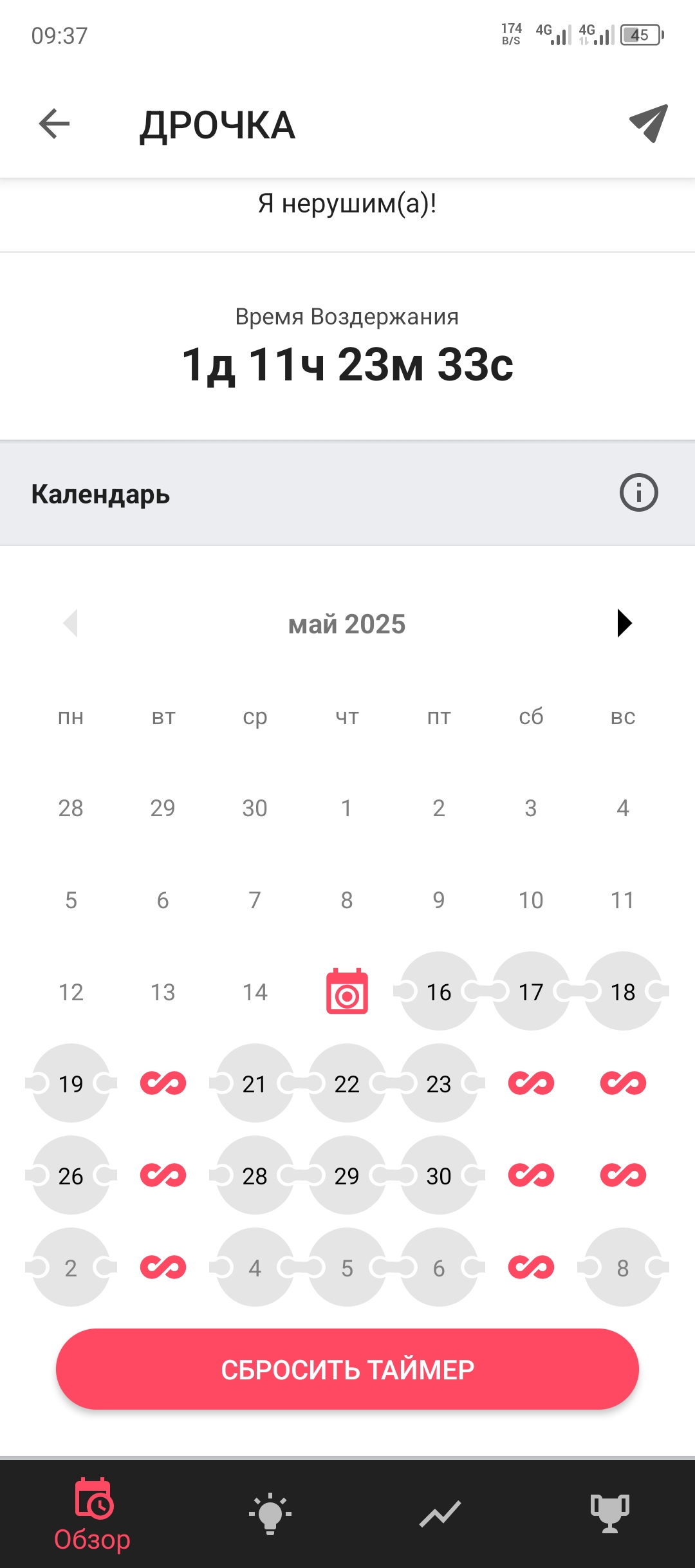Select May 22 in the calendar
The width and height of the screenshot is (695, 1568).
coord(347,1084)
